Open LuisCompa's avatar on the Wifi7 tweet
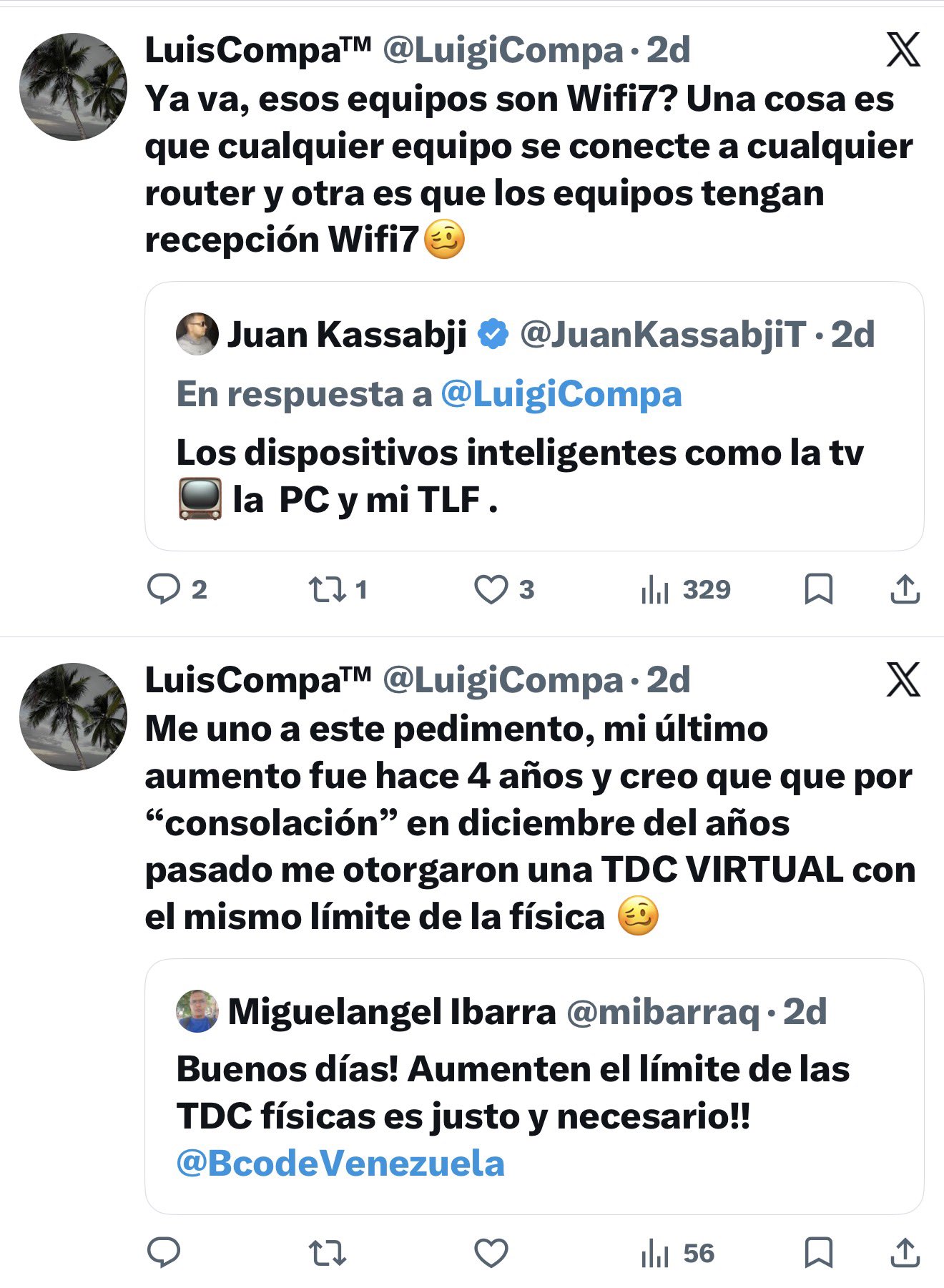The image size is (944, 1288). click(73, 87)
